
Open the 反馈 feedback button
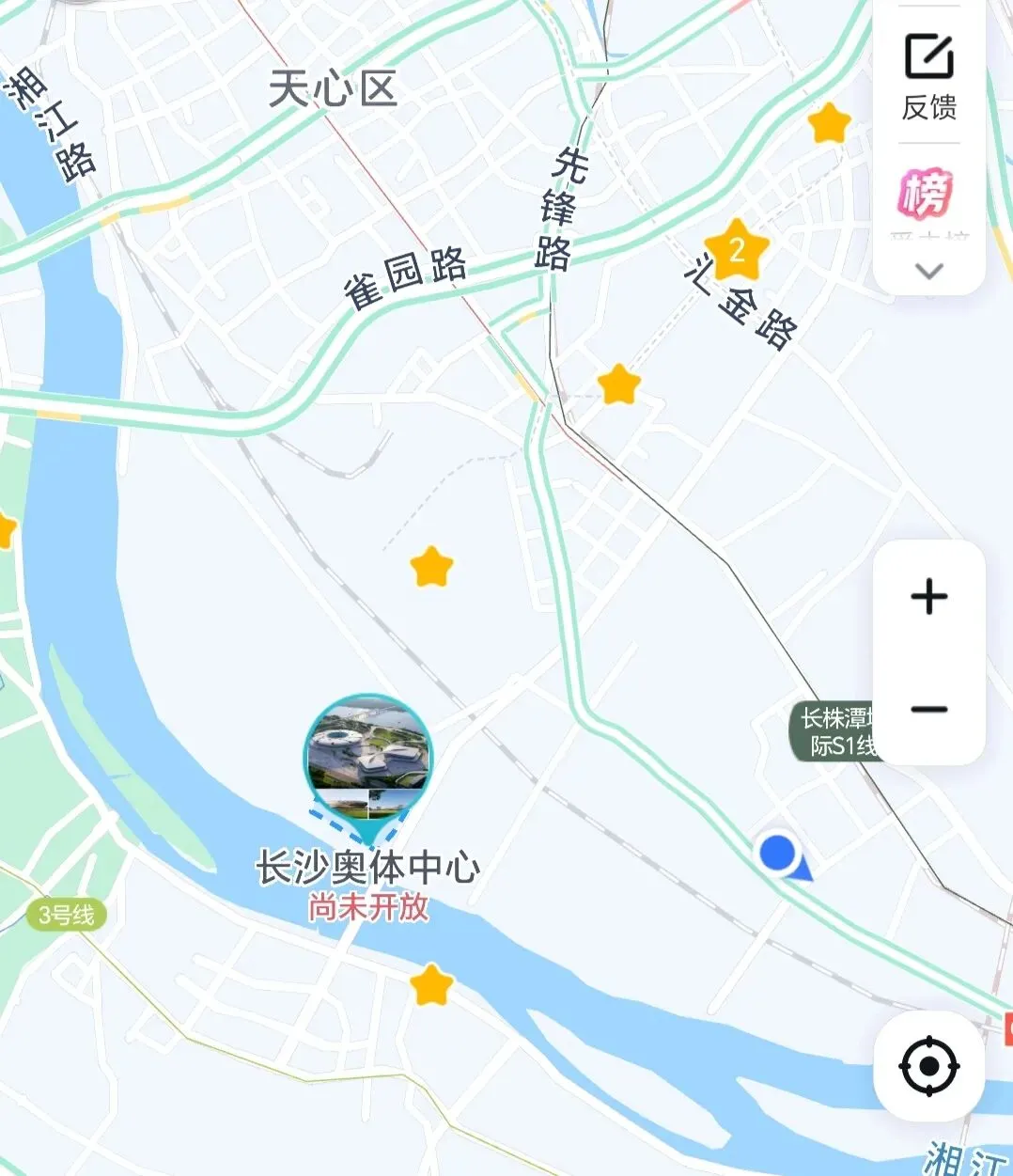(x=928, y=77)
